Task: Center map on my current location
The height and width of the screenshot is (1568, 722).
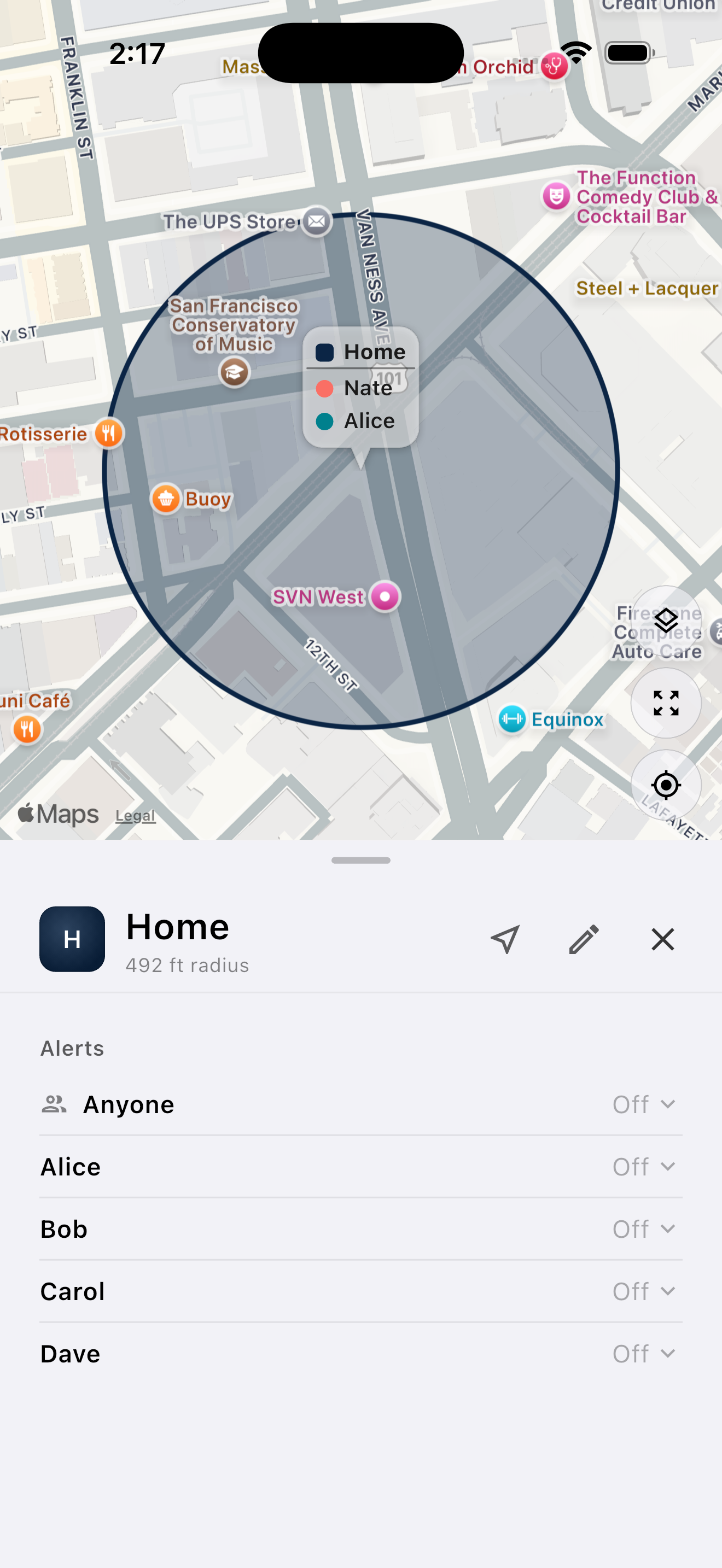Action: [x=665, y=785]
